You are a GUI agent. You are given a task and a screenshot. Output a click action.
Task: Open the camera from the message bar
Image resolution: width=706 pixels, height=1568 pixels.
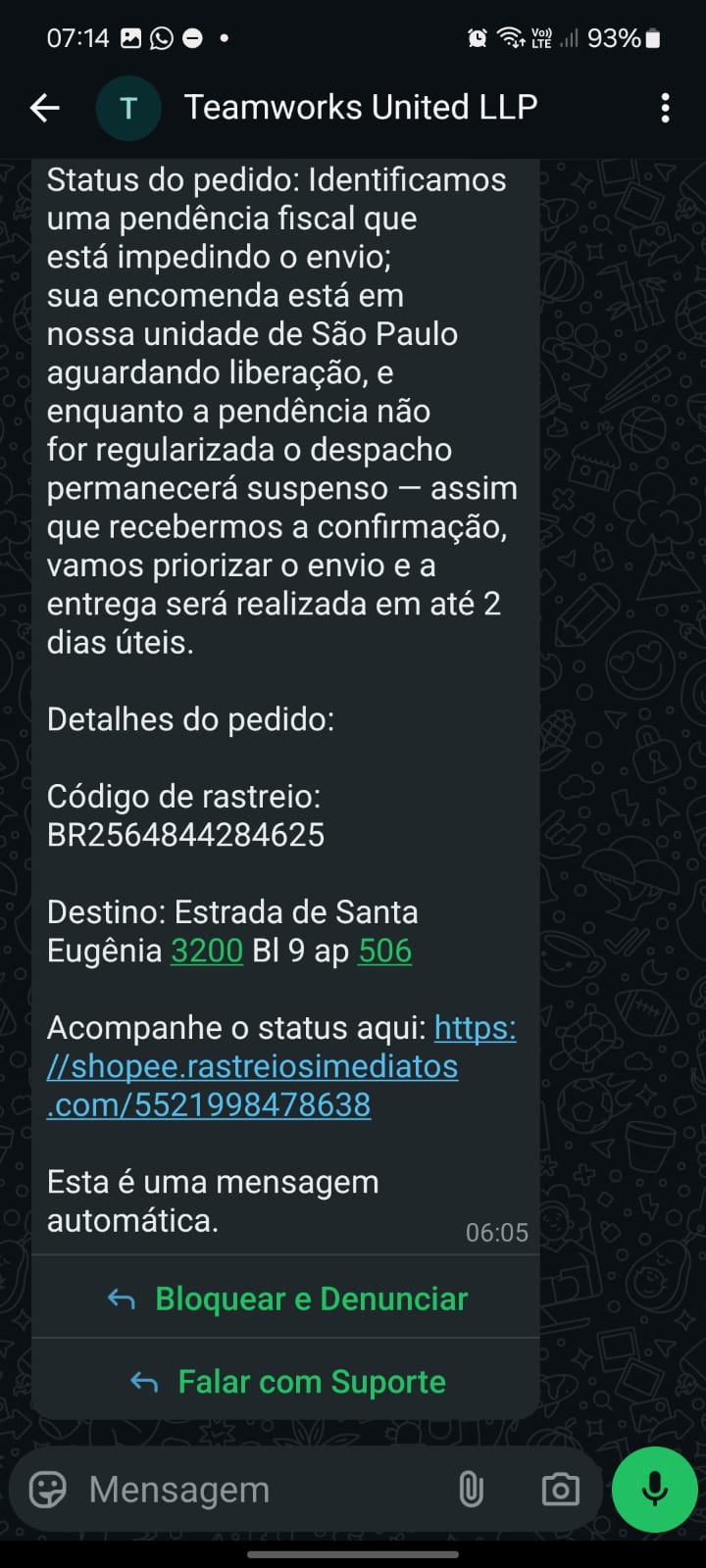click(560, 1490)
